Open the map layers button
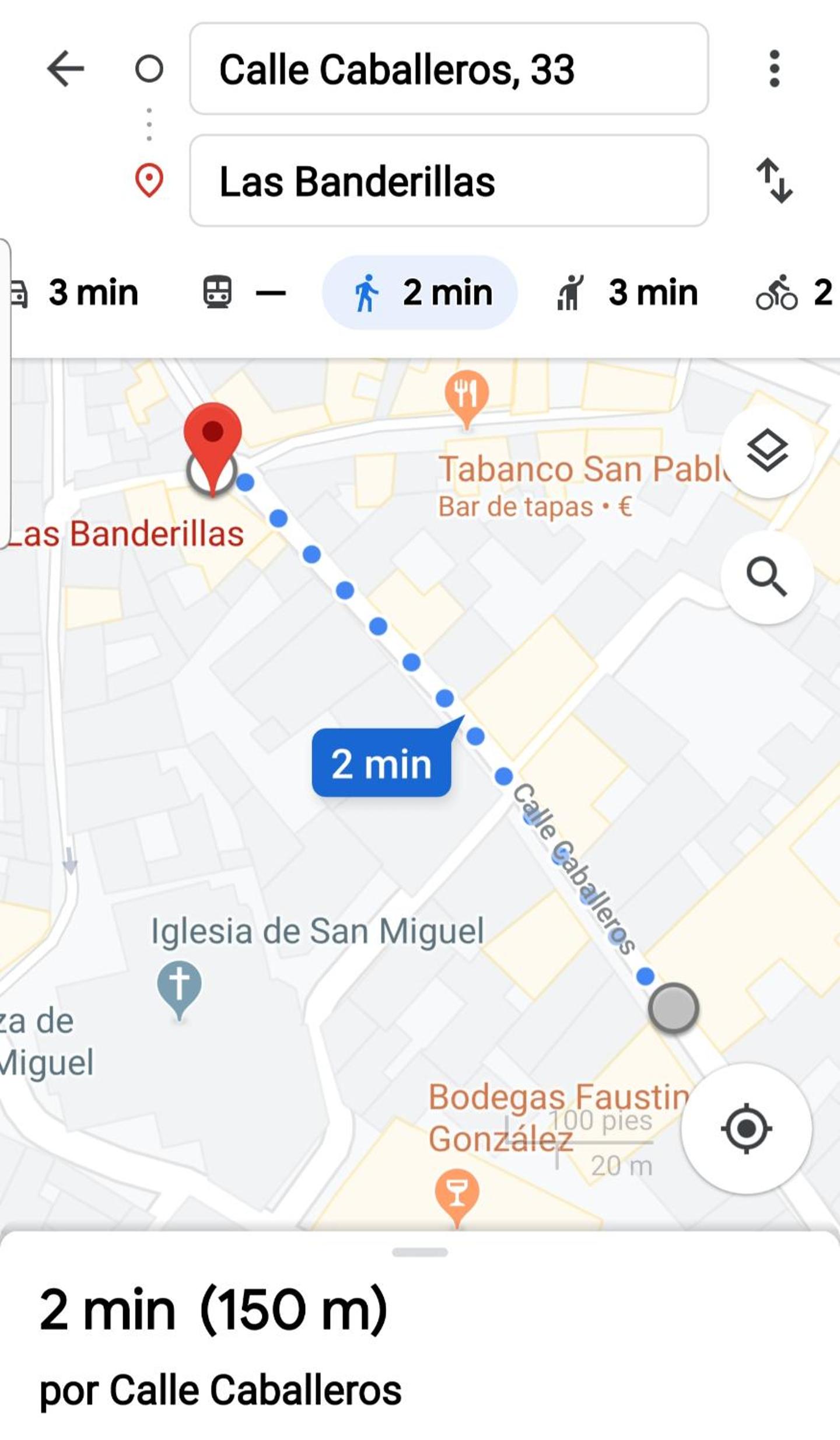The height and width of the screenshot is (1440, 840). (x=767, y=450)
